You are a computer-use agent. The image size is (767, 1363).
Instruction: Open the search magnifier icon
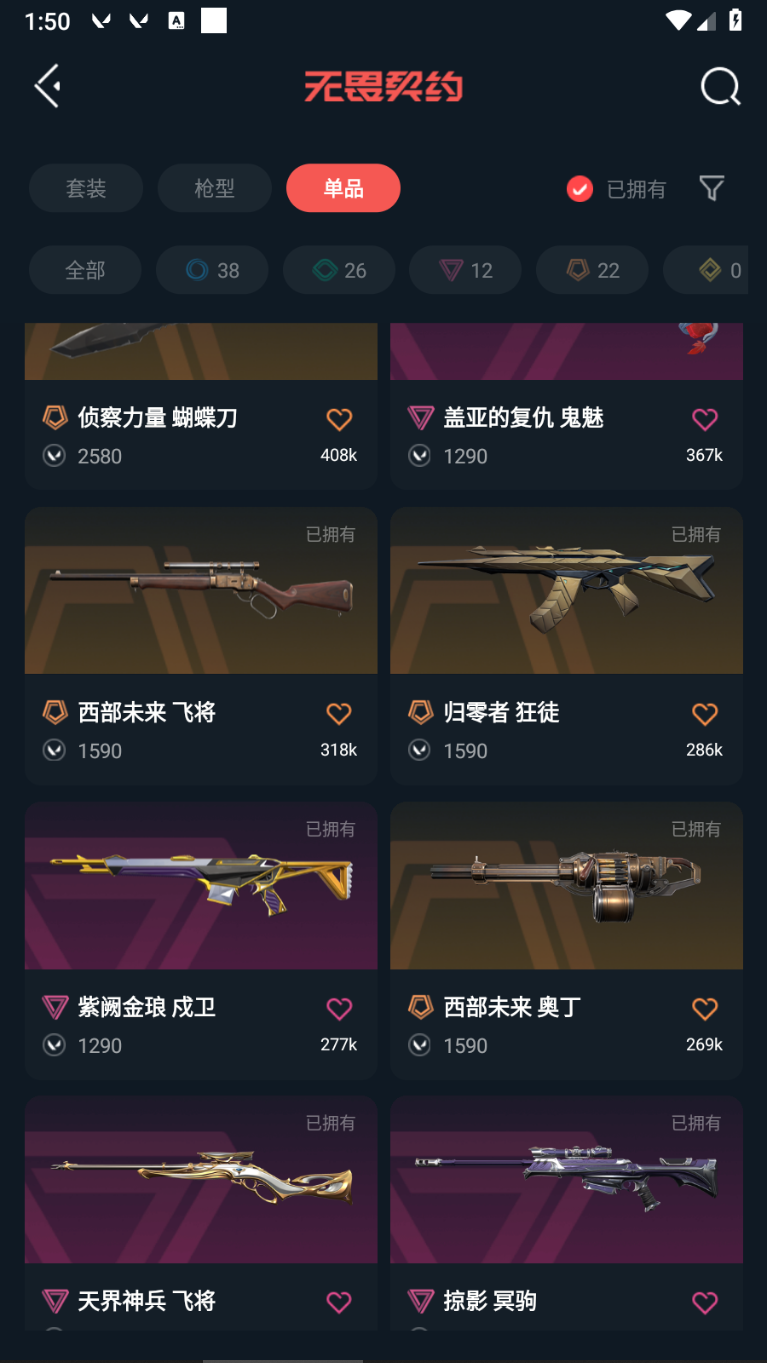point(720,86)
